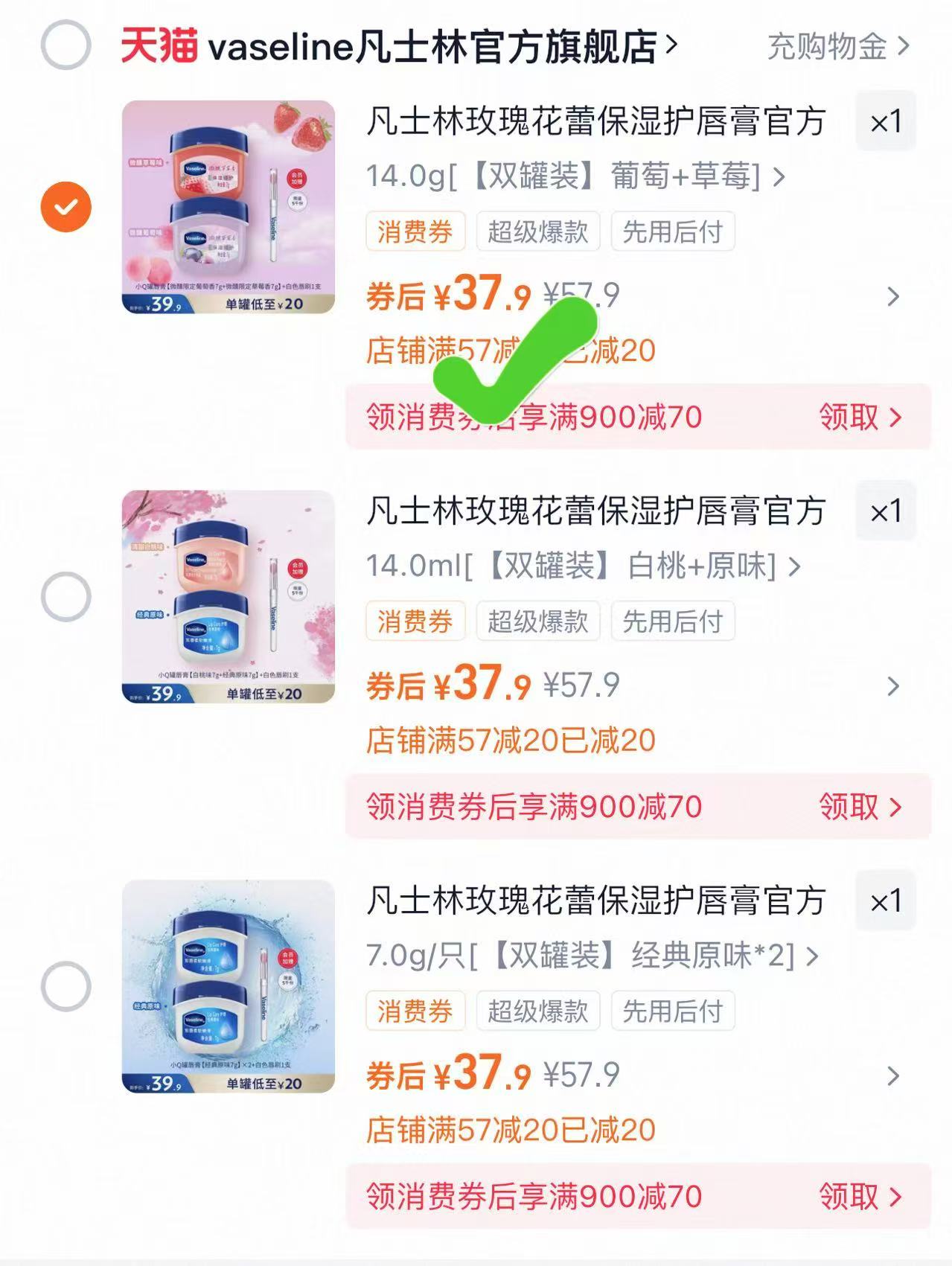Open the Vaseline flagship store page
Image resolution: width=952 pixels, height=1266 pixels.
(432, 45)
